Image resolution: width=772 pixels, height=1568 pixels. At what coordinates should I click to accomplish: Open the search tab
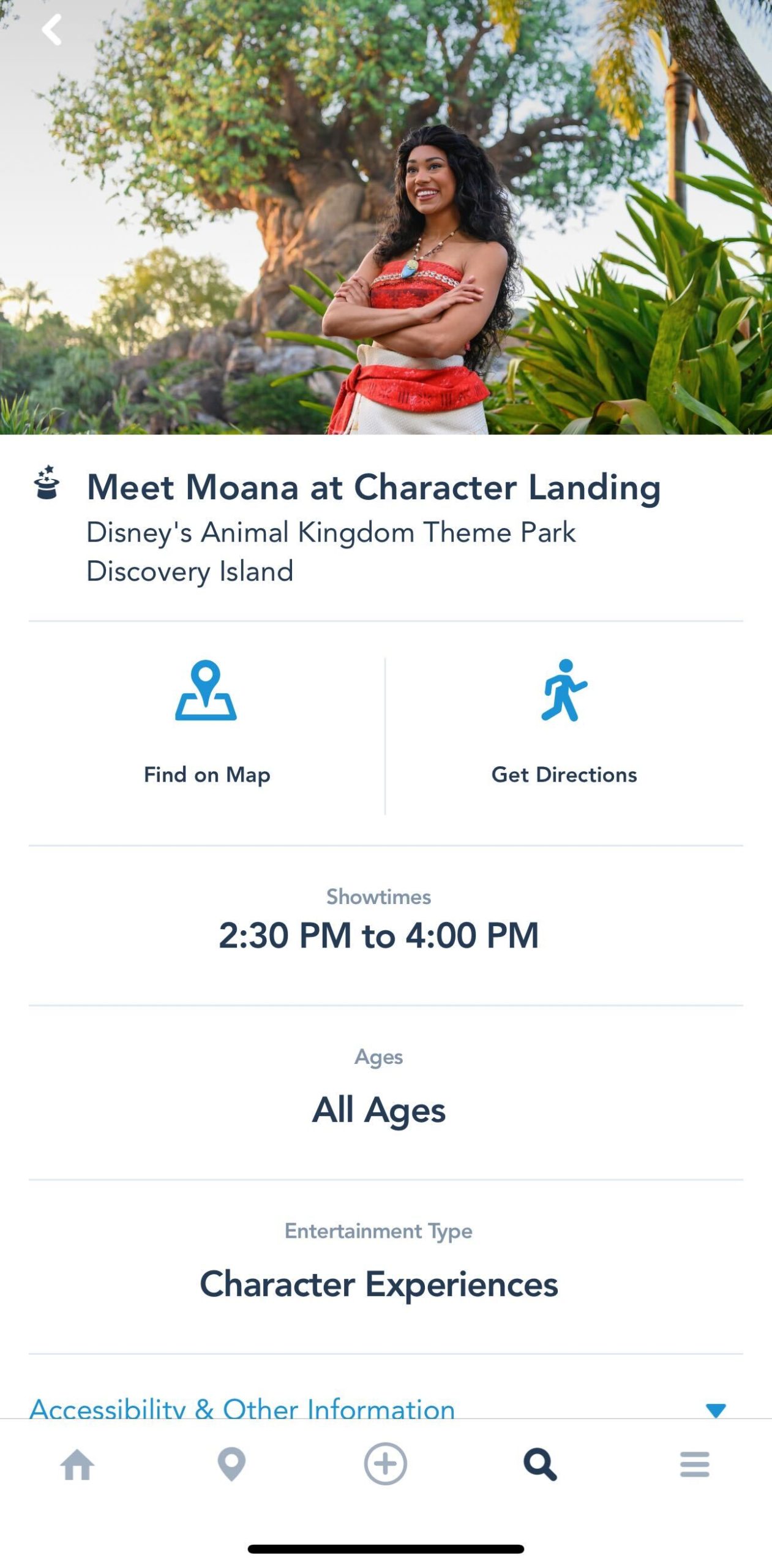point(540,1465)
